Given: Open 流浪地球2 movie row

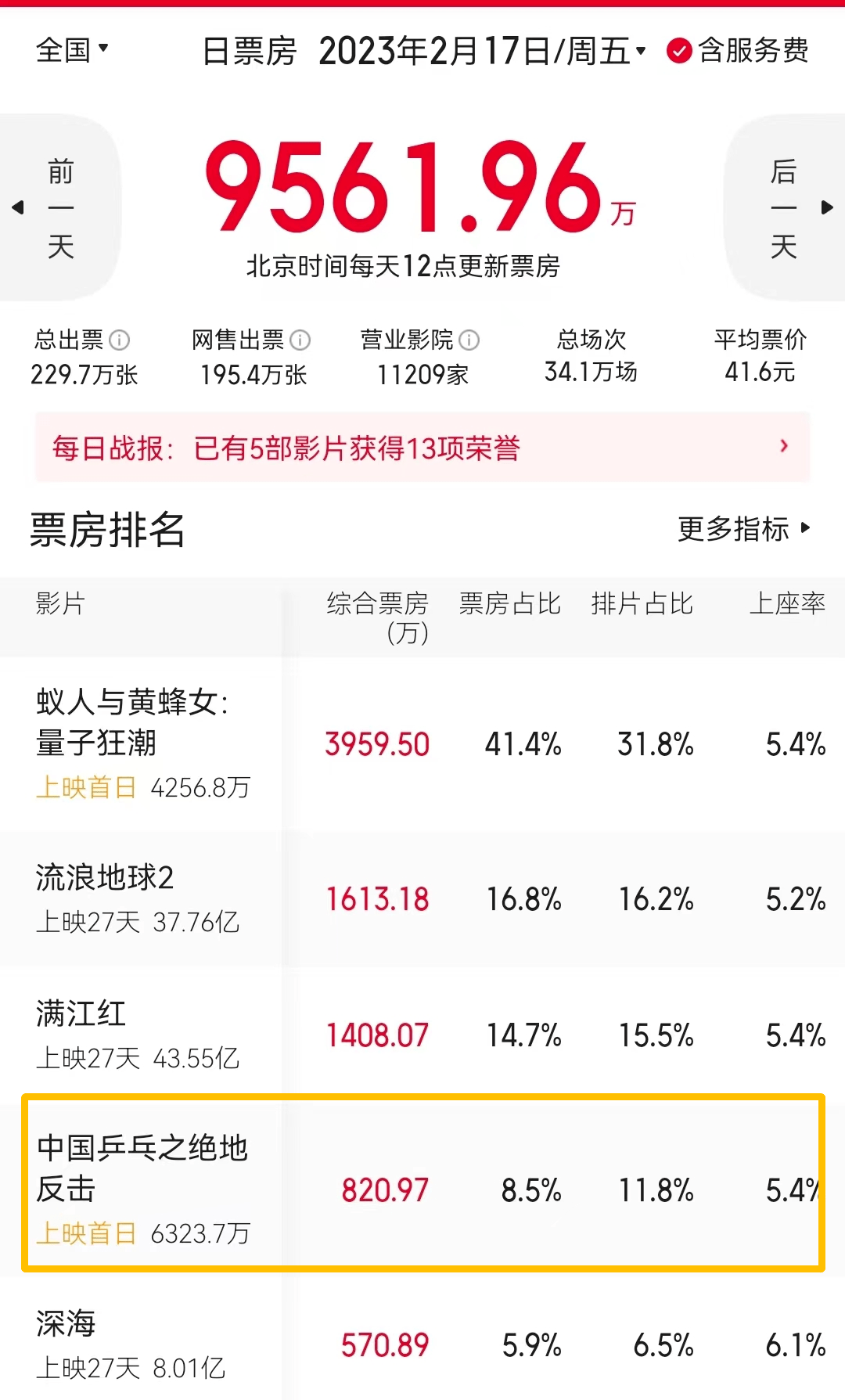Looking at the screenshot, I should [422, 898].
